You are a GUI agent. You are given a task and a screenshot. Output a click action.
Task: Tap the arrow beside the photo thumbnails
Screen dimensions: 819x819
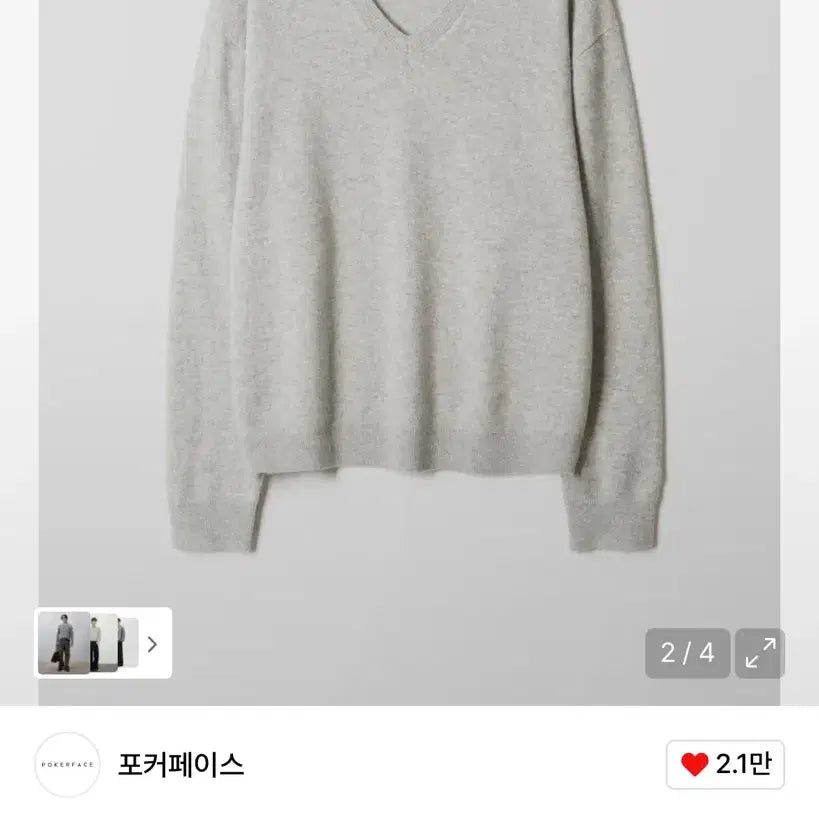click(x=152, y=644)
